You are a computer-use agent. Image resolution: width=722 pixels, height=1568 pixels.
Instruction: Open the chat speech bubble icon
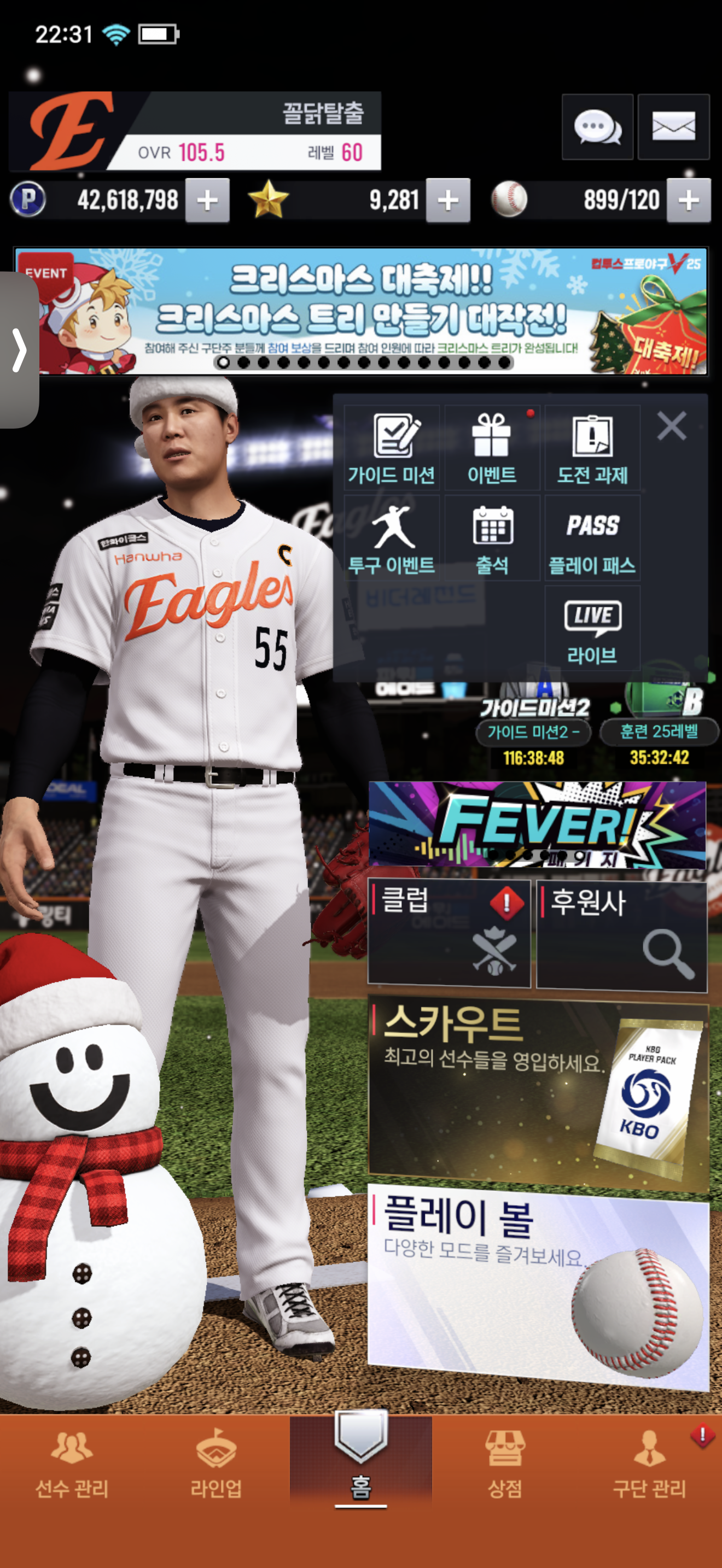[x=597, y=127]
